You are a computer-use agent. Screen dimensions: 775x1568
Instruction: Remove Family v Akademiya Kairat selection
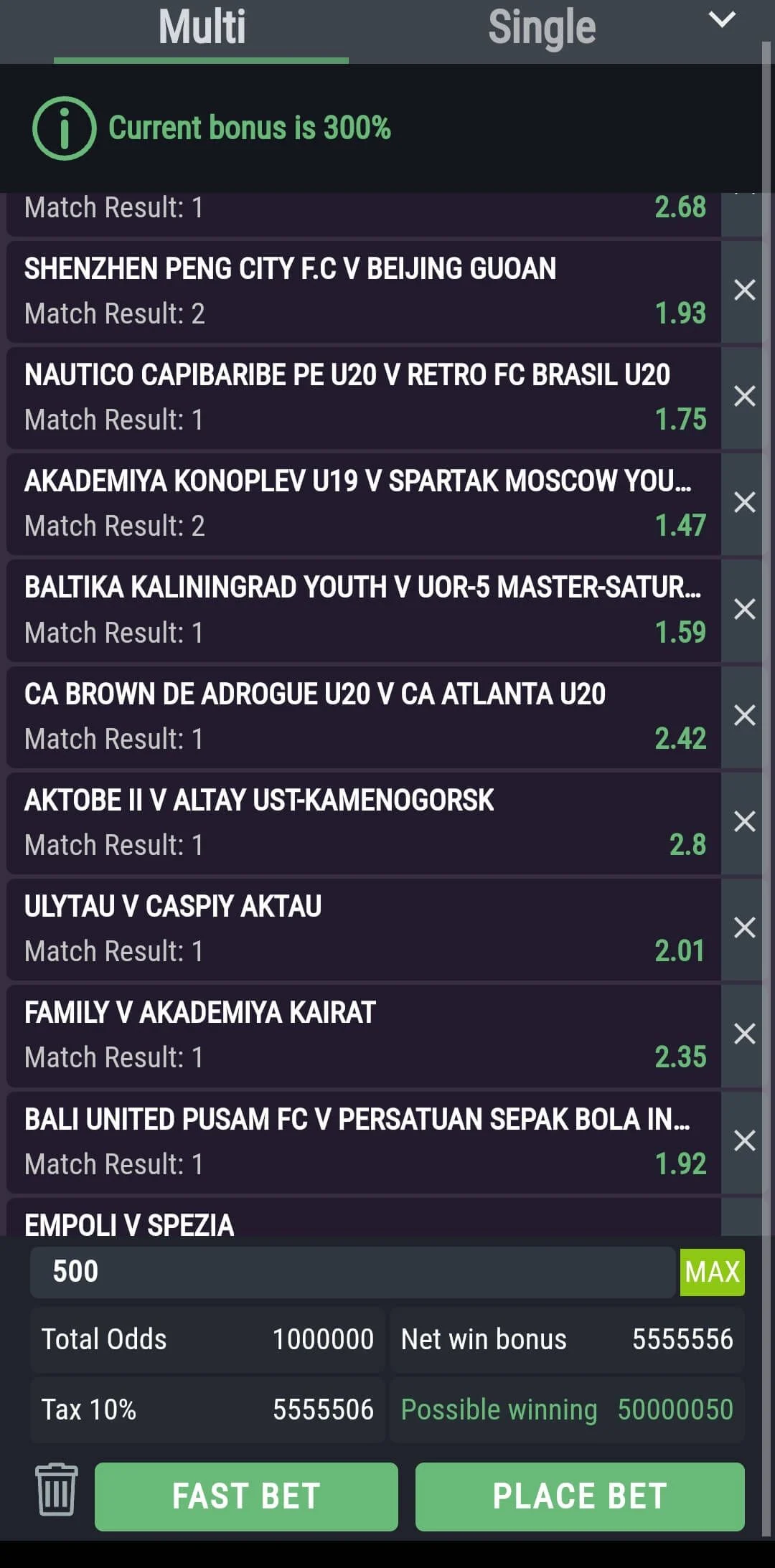744,1034
